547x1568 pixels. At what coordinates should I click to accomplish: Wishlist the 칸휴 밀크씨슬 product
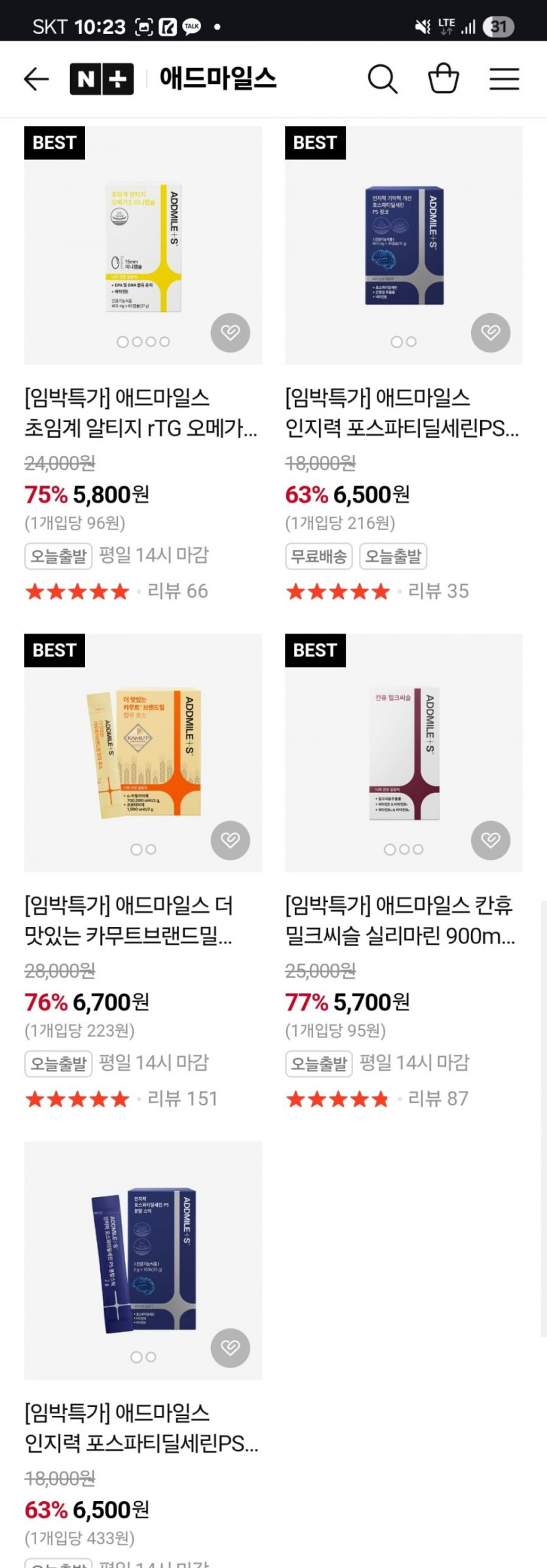490,840
